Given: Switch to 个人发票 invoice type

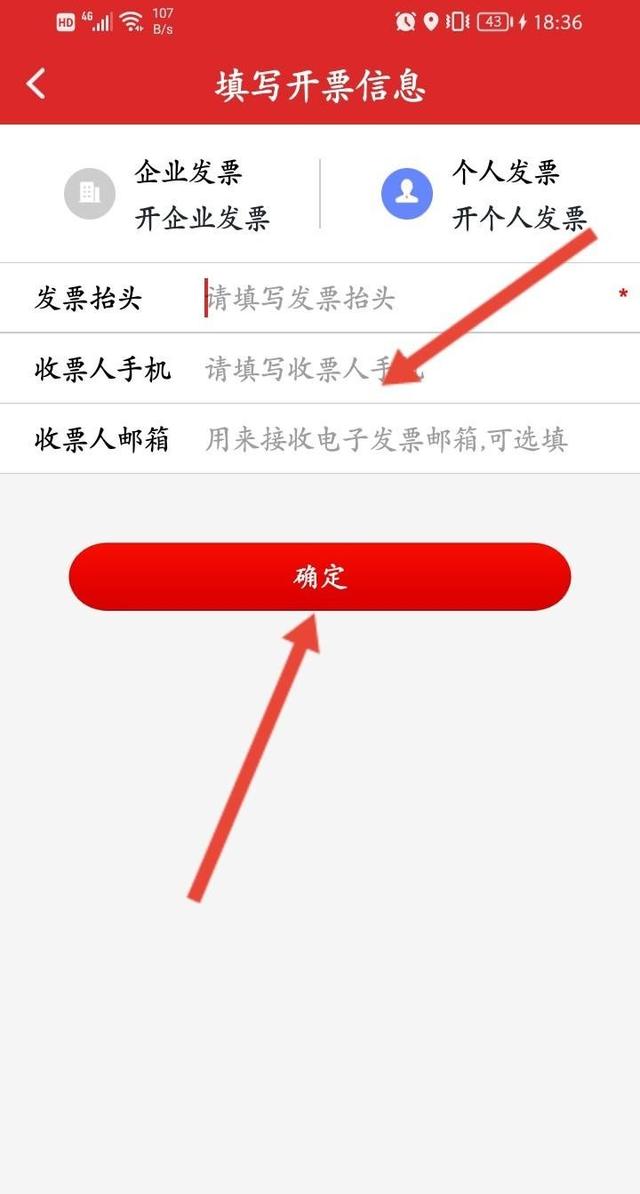Looking at the screenshot, I should tap(485, 195).
